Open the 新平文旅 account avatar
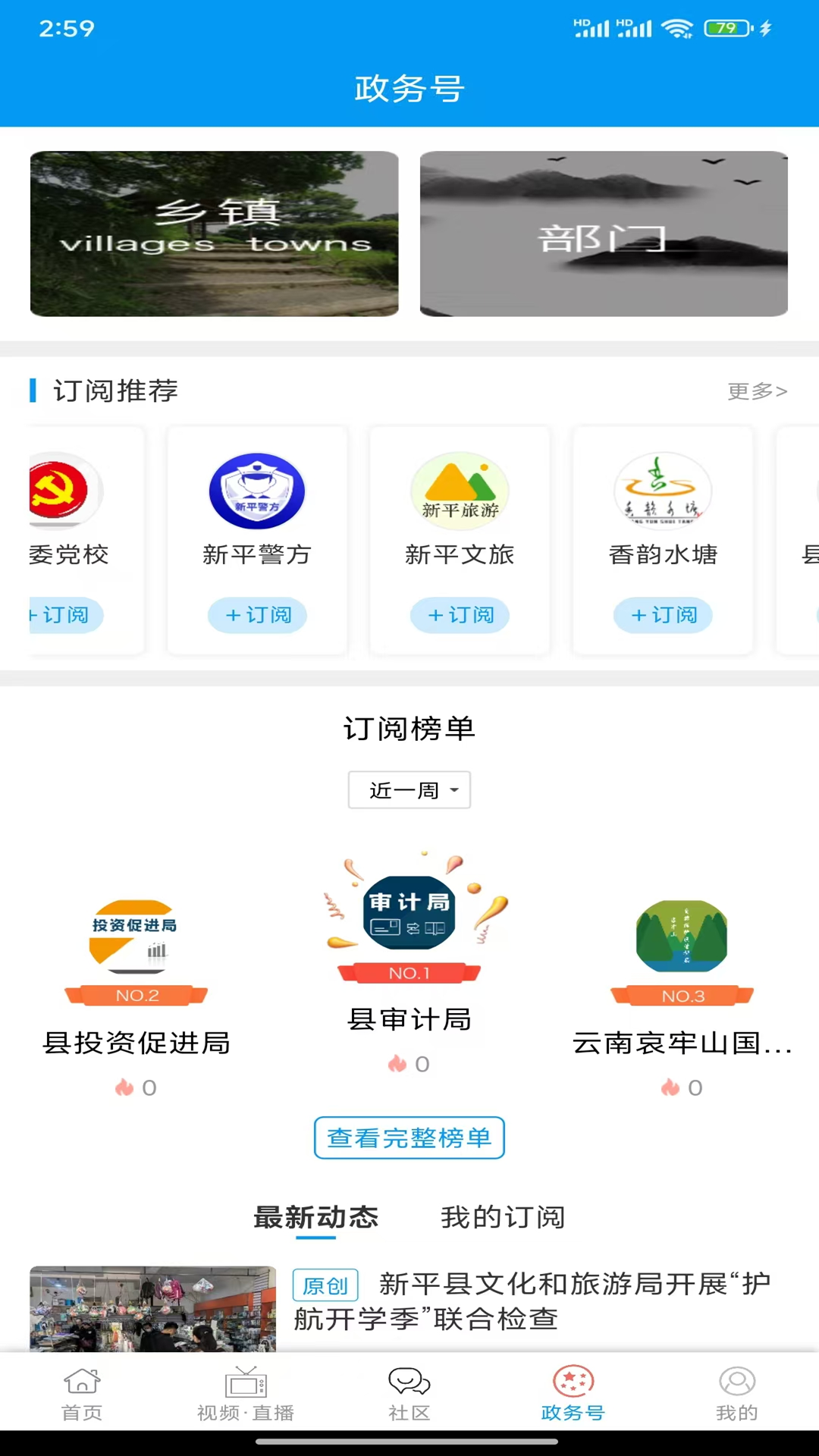Image resolution: width=819 pixels, height=1456 pixels. [460, 491]
